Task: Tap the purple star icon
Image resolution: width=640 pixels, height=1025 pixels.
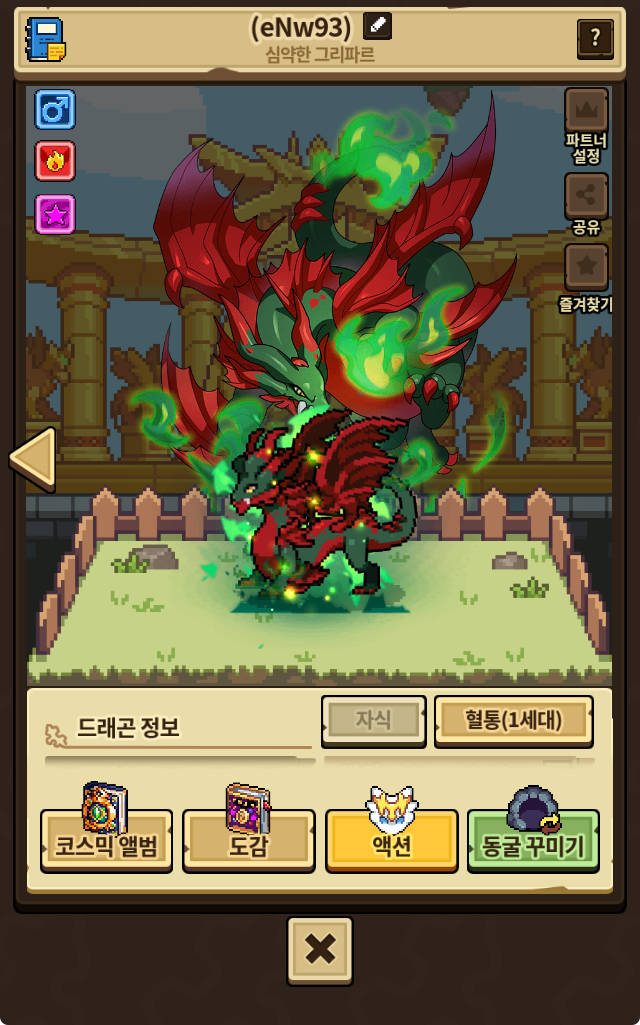Action: click(55, 214)
